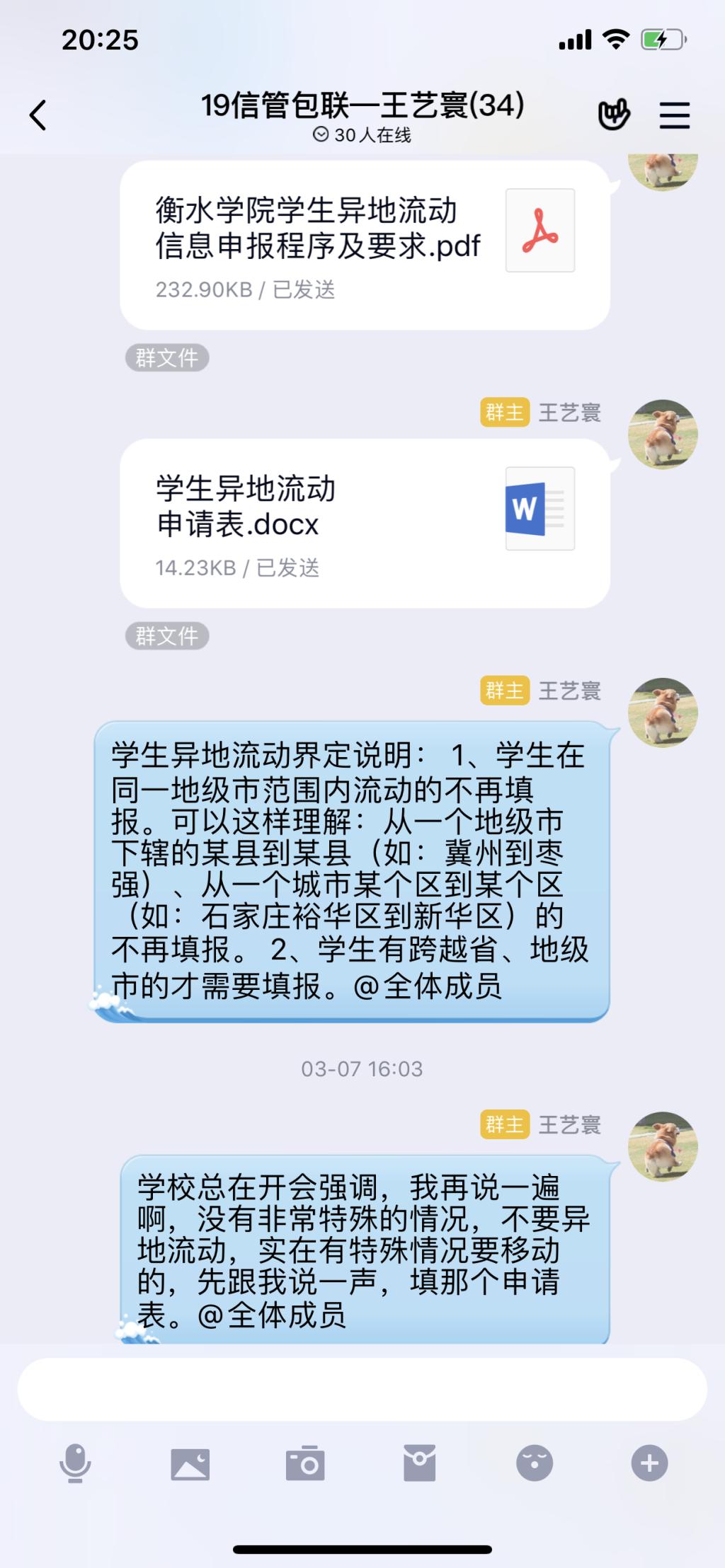Go back to the chat list
The height and width of the screenshot is (1568, 725).
click(x=38, y=115)
